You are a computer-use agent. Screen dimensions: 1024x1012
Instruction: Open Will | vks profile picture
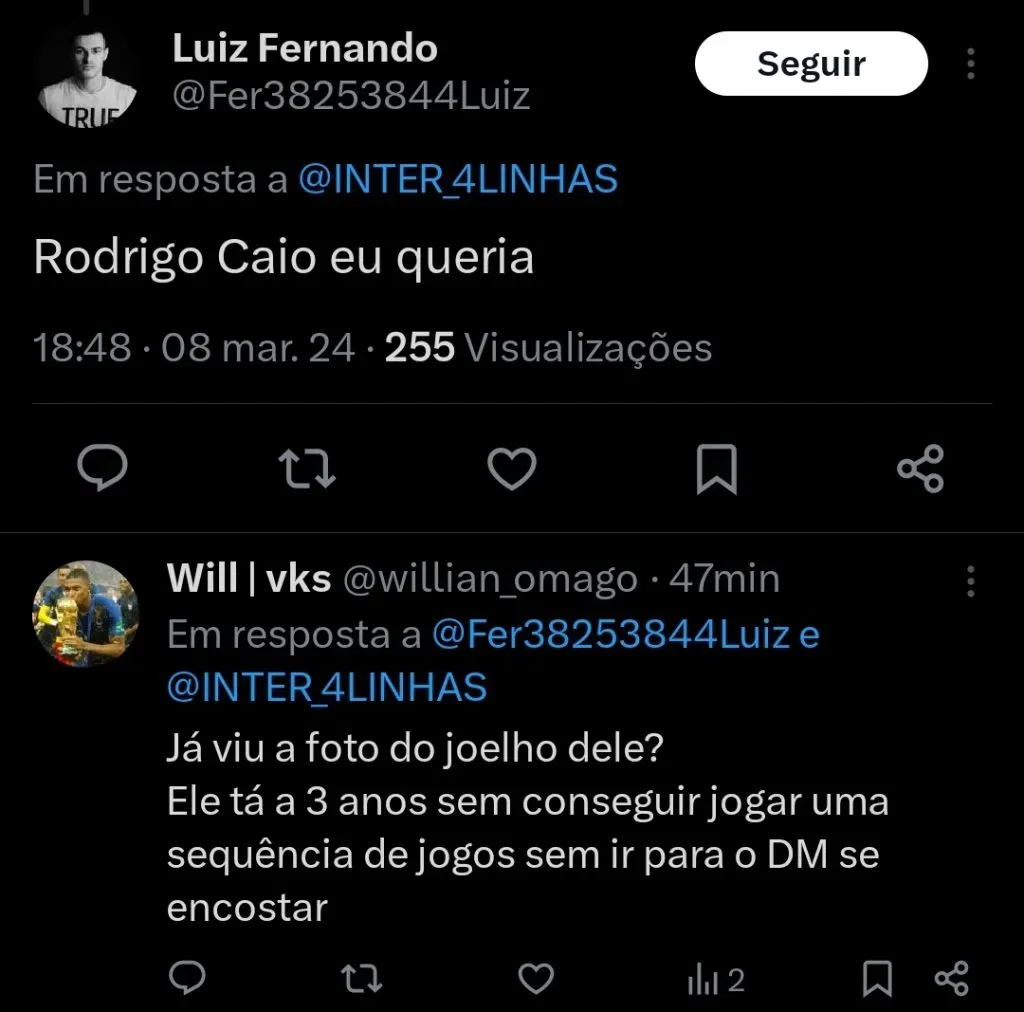(85, 613)
